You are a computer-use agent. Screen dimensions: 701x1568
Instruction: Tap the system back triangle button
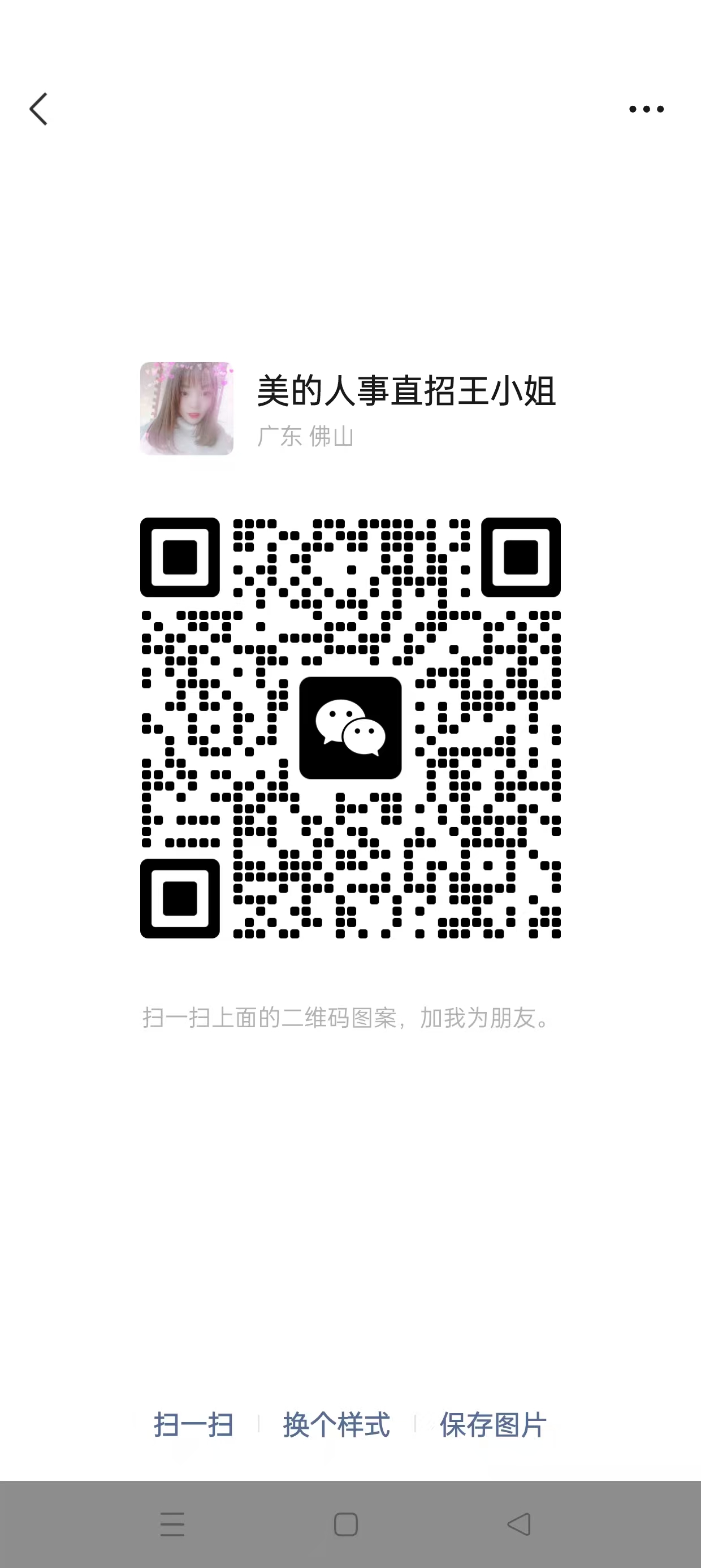519,1524
